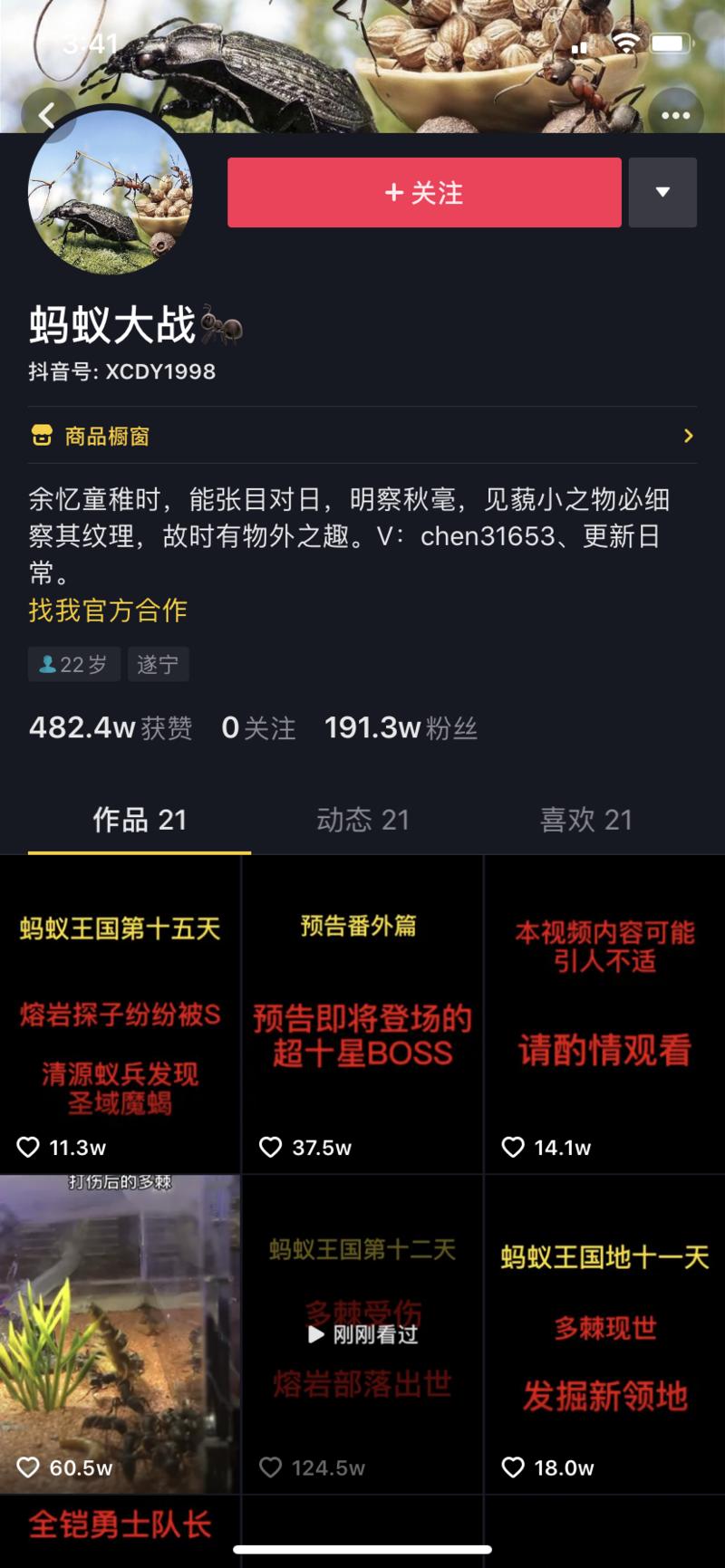
Task: Switch to the 动态 21 tab
Action: [362, 819]
